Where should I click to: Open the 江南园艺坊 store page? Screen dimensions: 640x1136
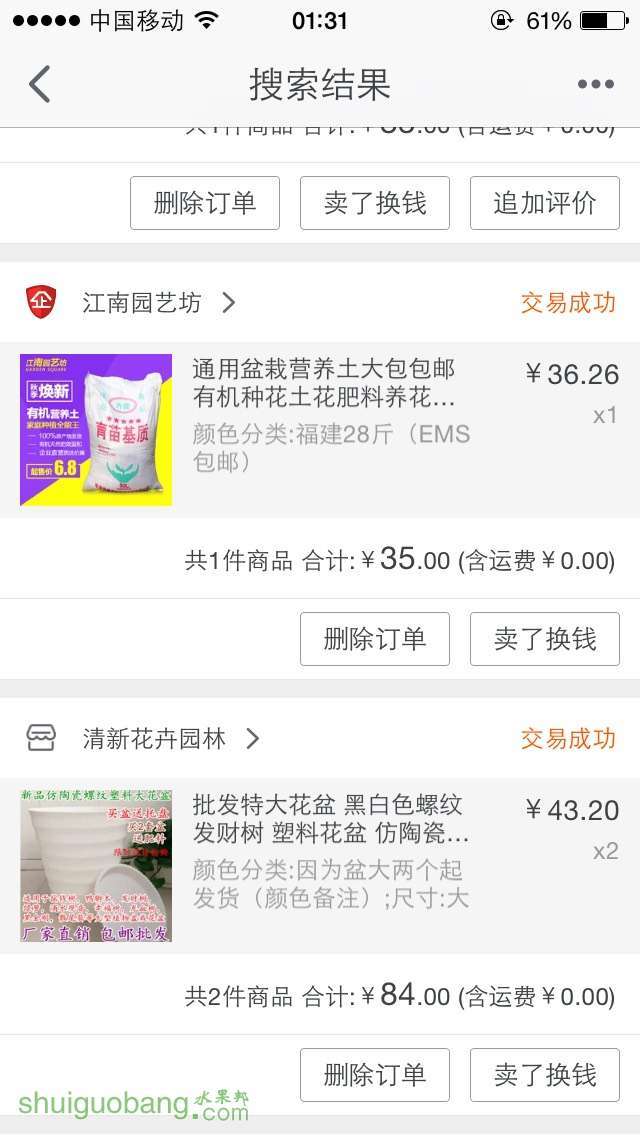159,302
